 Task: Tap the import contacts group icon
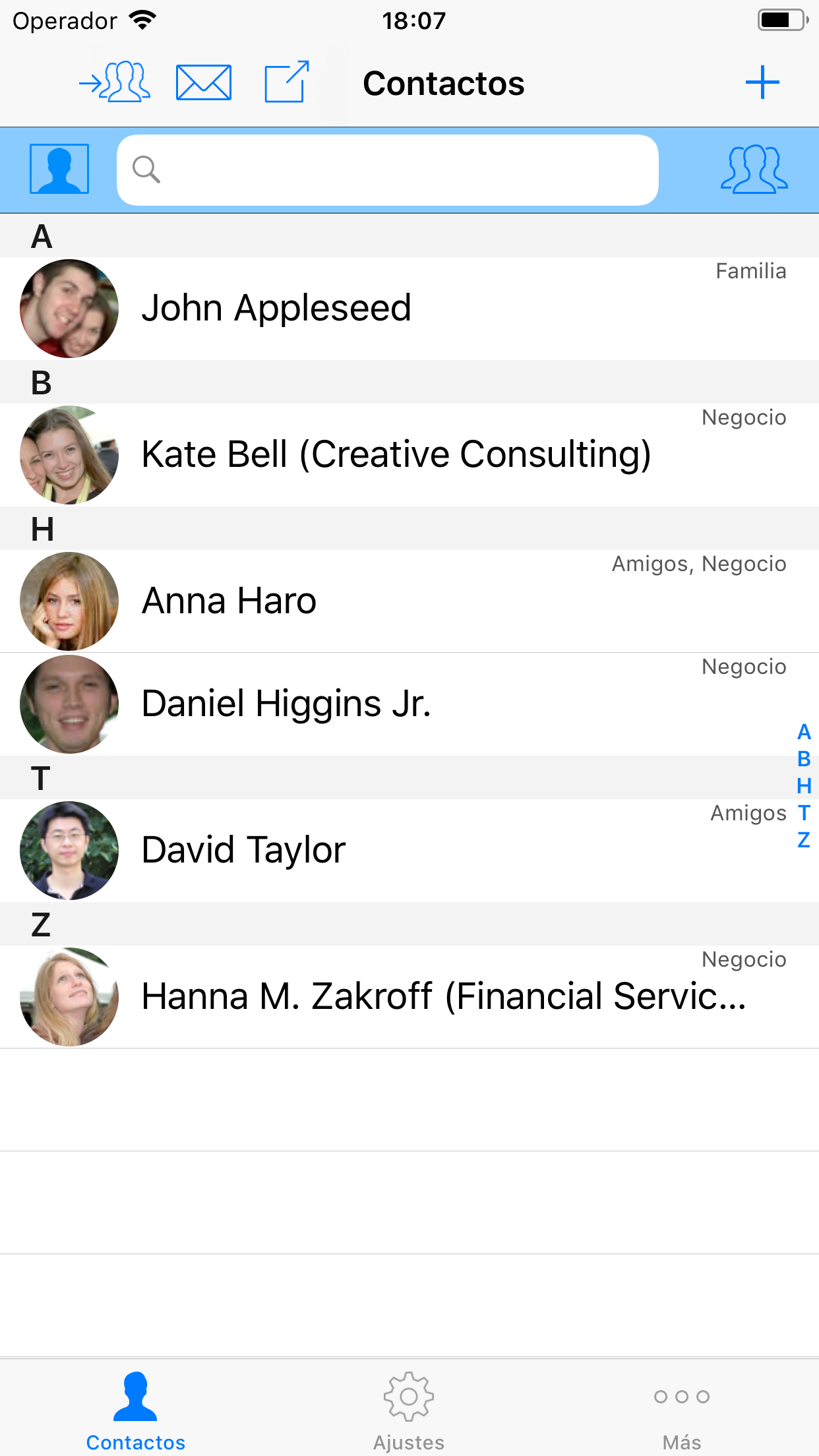115,83
